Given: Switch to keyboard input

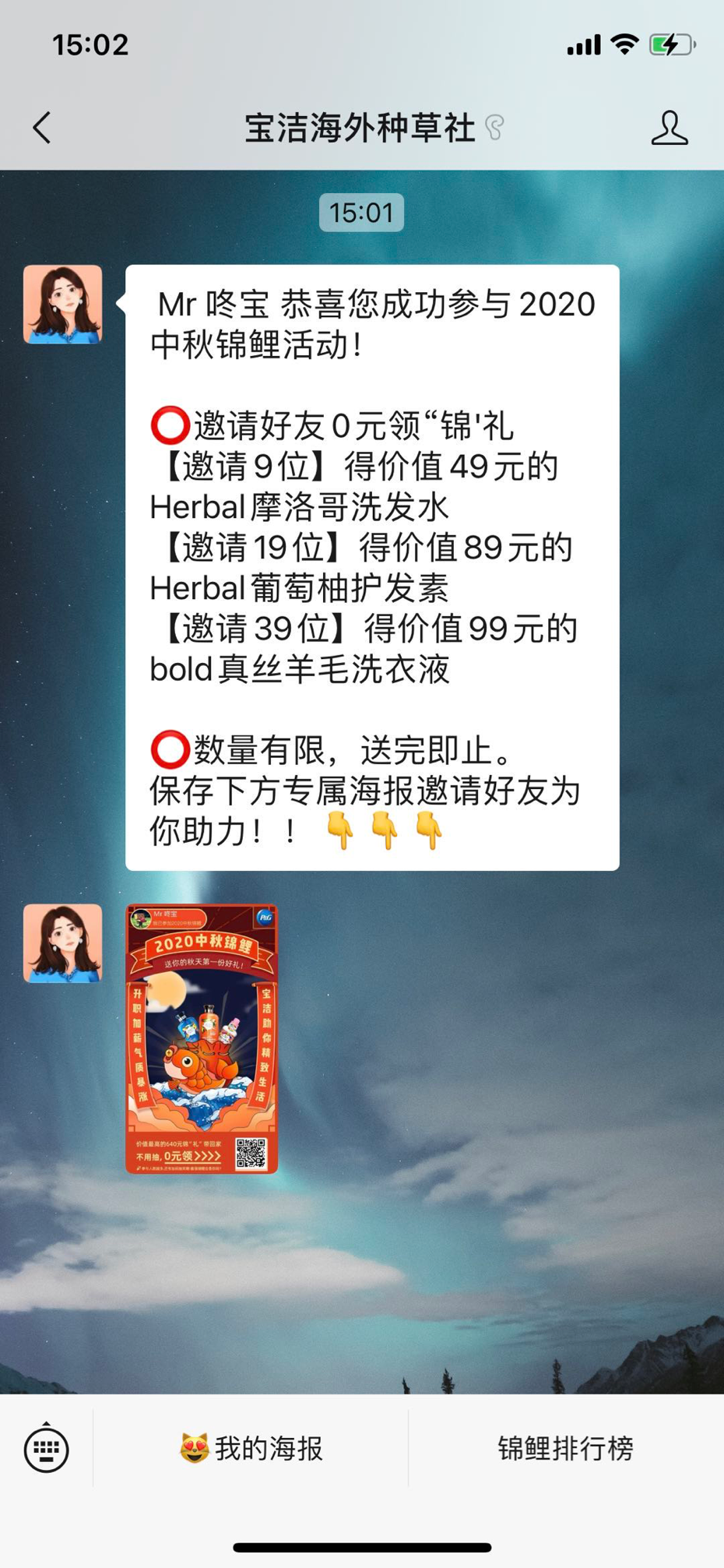Looking at the screenshot, I should [x=47, y=1448].
